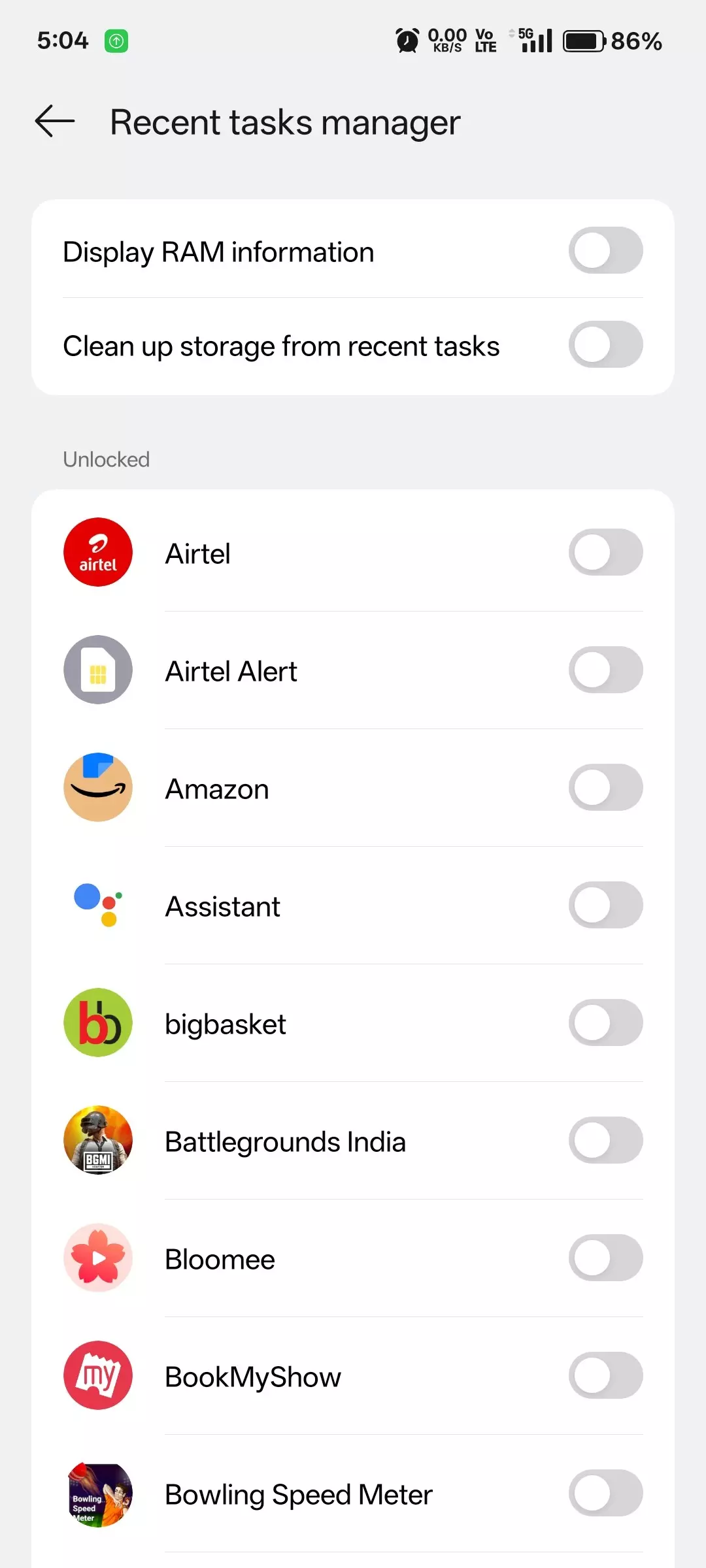Image resolution: width=706 pixels, height=1568 pixels.
Task: Switch on the Assistant lock toggle
Action: pyautogui.click(x=606, y=905)
